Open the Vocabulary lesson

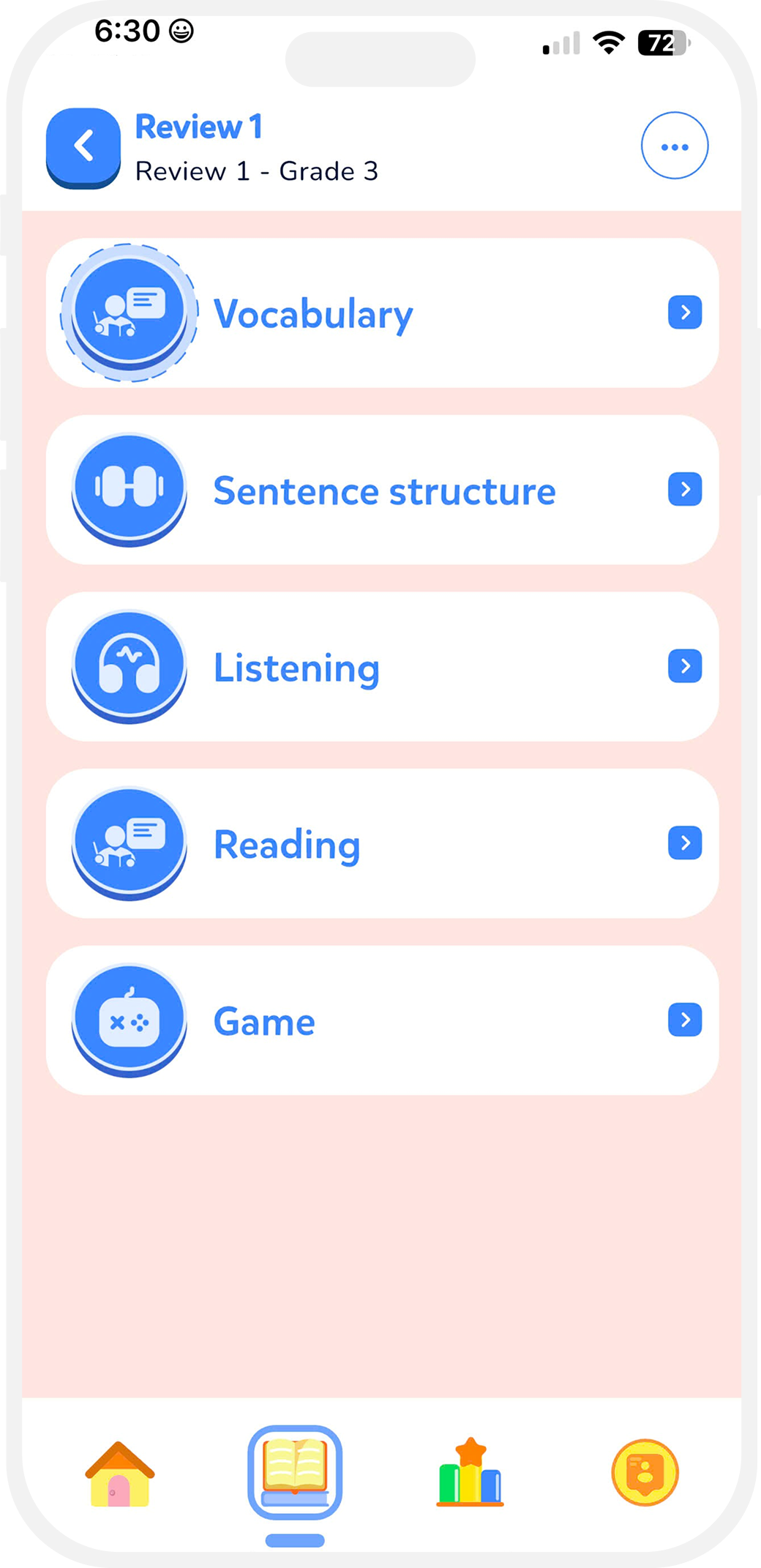382,313
